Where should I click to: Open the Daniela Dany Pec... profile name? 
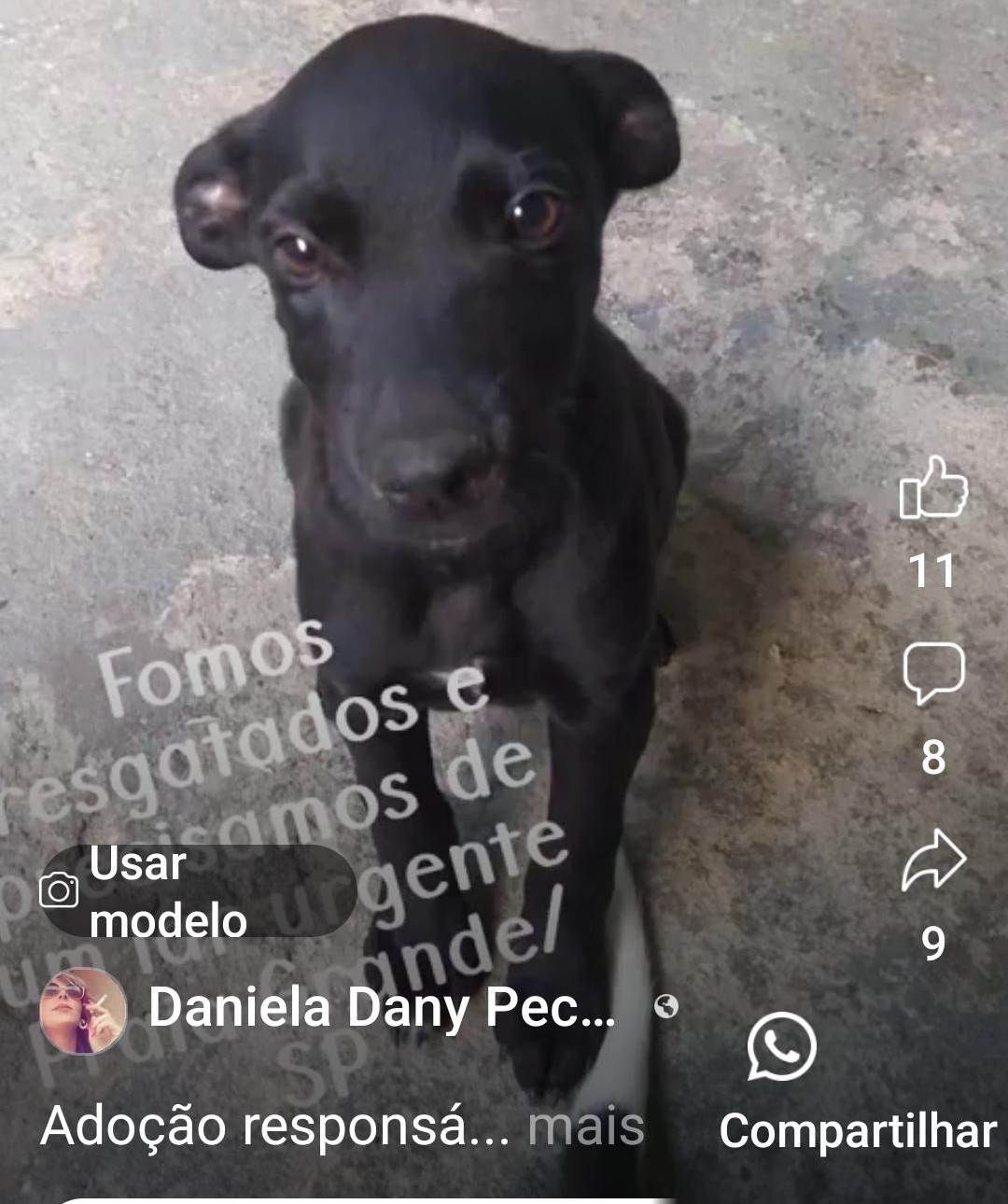tap(381, 1008)
